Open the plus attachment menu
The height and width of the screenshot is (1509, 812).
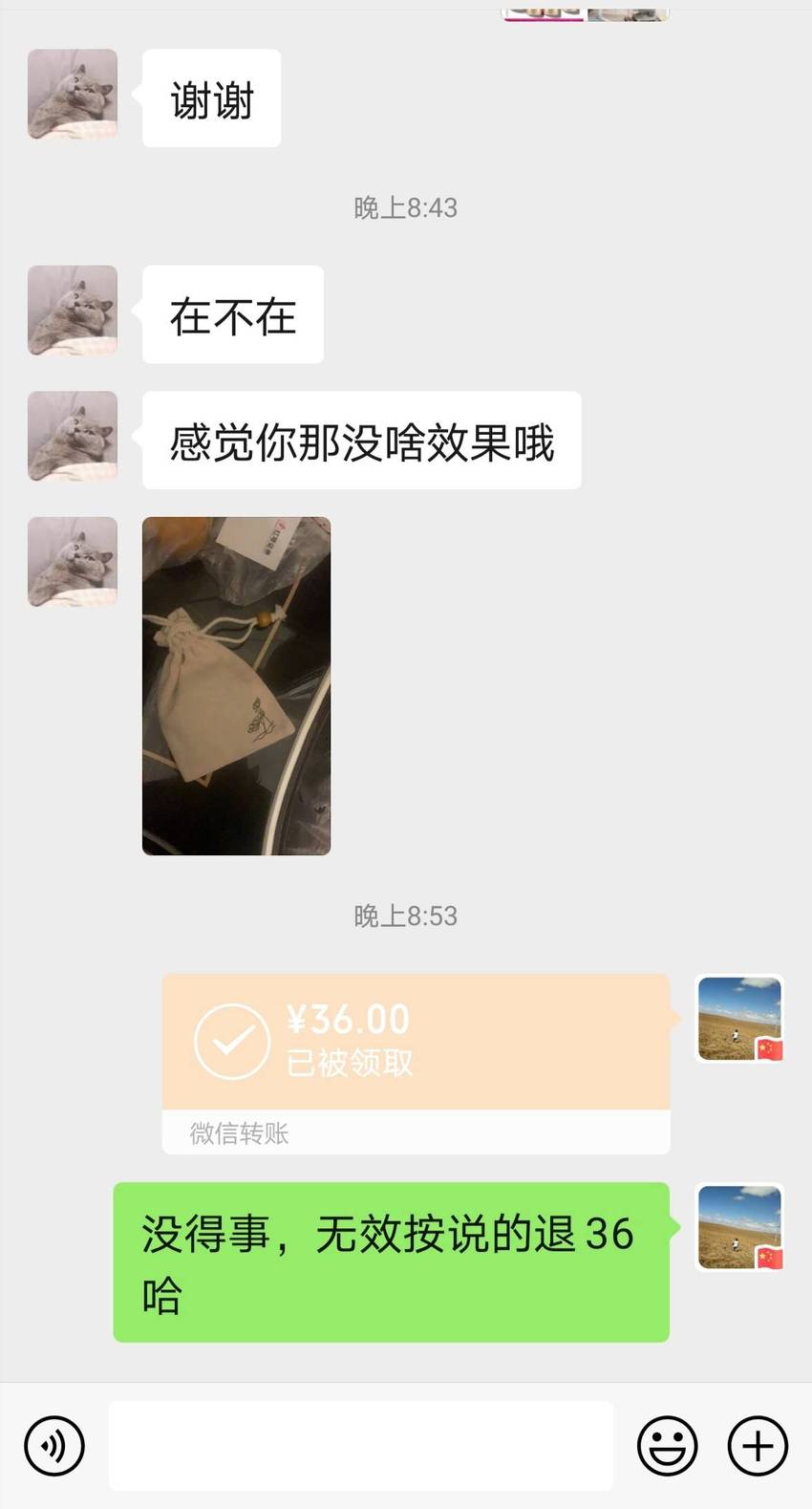(758, 1446)
